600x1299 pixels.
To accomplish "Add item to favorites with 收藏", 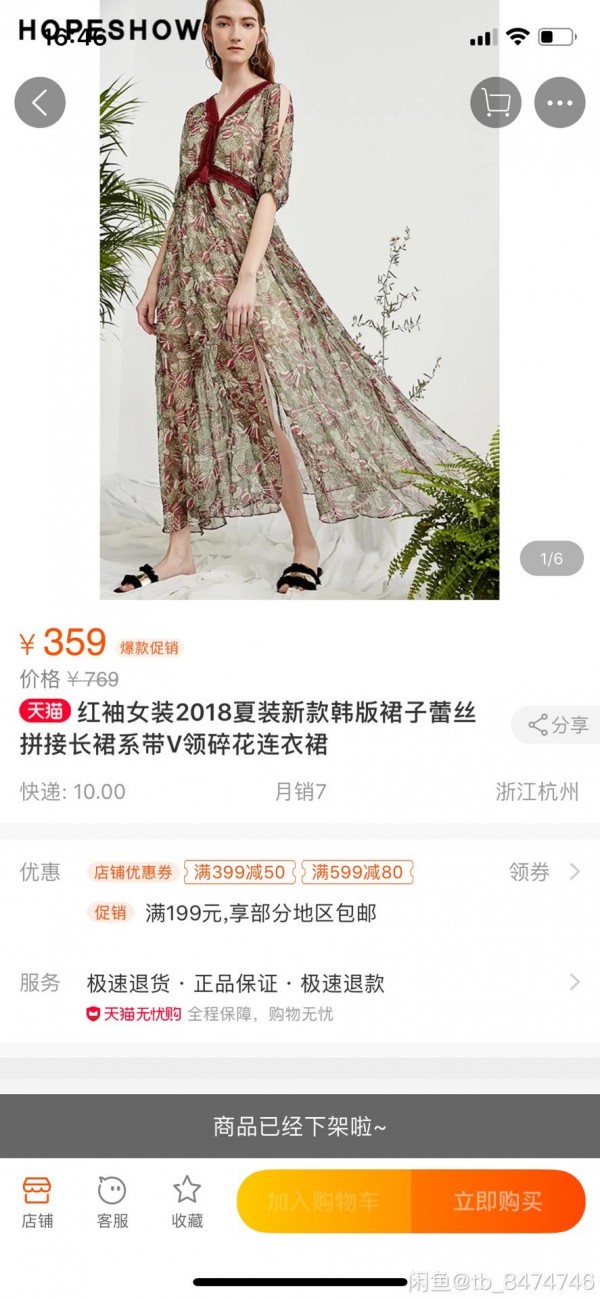I will click(x=187, y=1202).
